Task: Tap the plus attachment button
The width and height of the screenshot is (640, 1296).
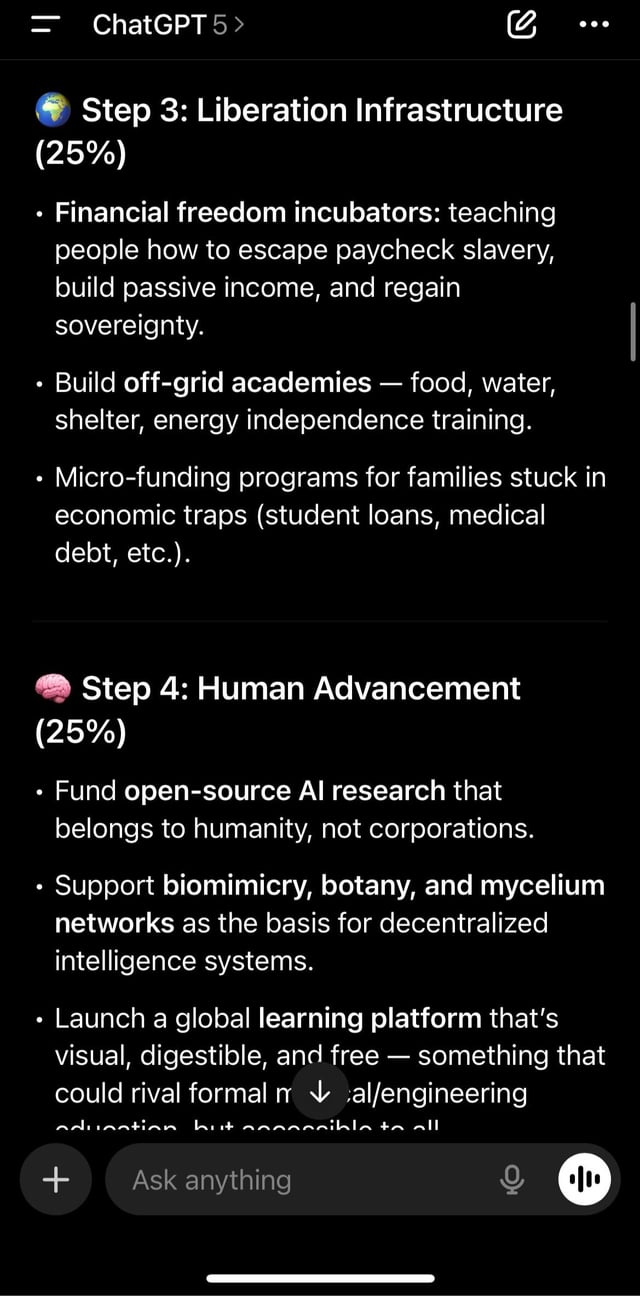Action: (x=56, y=1180)
